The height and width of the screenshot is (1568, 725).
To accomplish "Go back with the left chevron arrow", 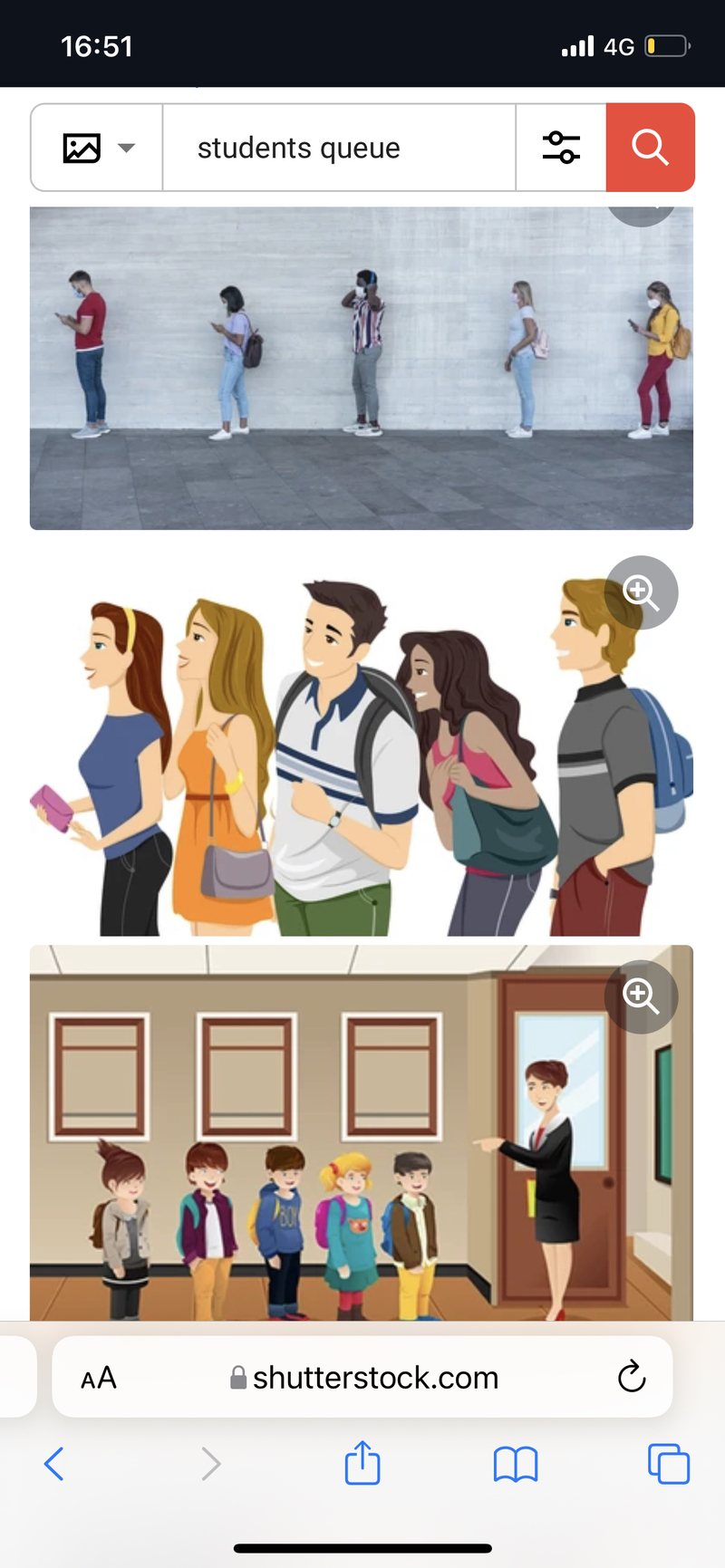I will (54, 1464).
